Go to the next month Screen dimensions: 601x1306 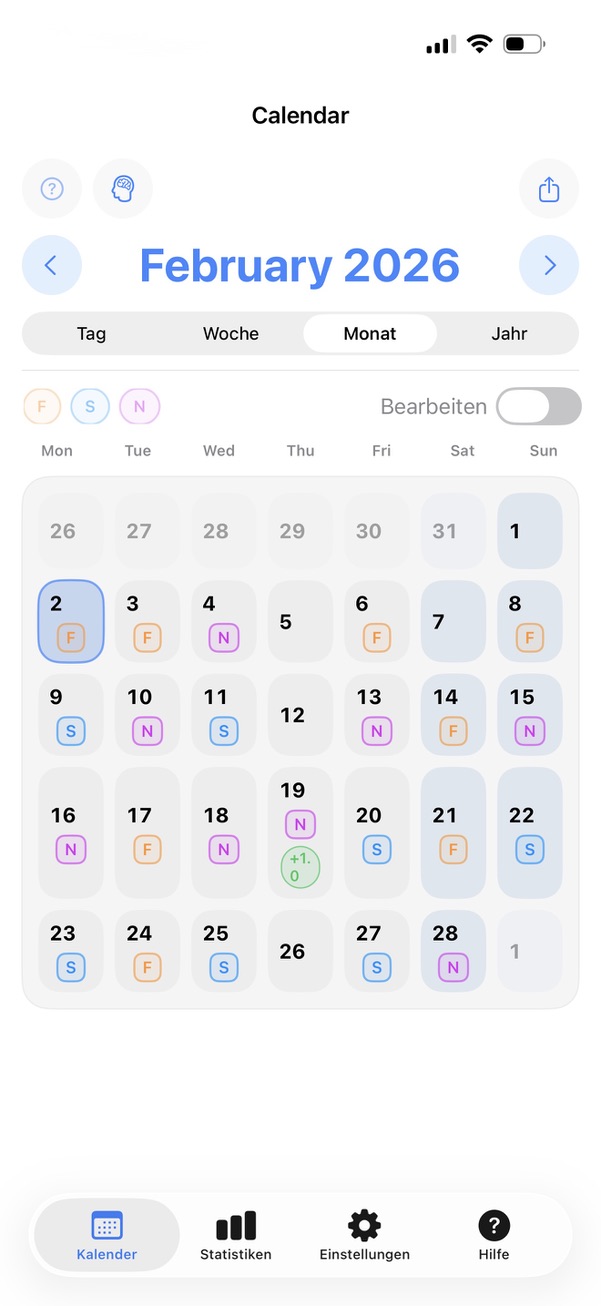point(549,265)
